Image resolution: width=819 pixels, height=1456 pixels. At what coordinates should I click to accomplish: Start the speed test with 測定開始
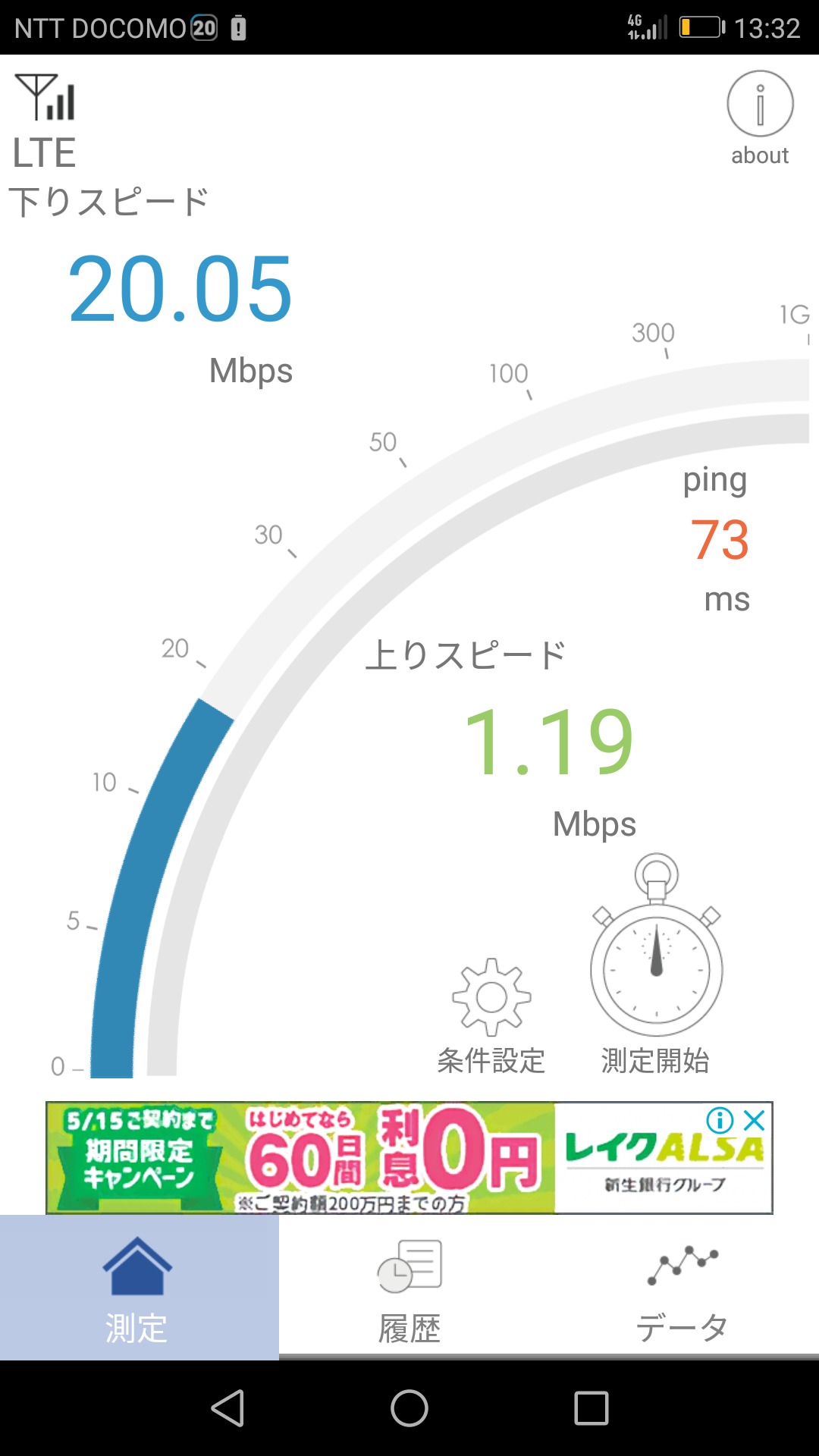coord(656,963)
